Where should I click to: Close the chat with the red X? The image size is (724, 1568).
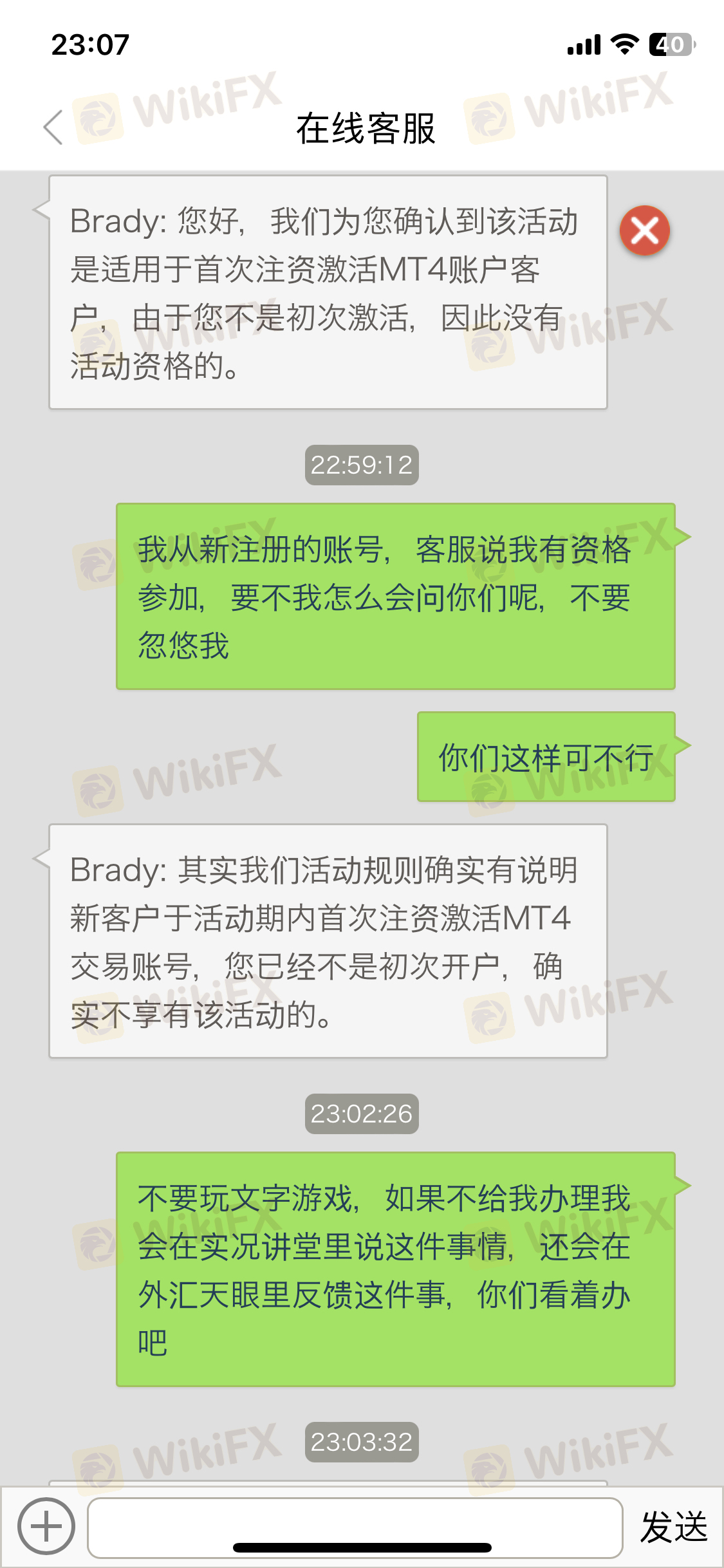click(x=644, y=230)
